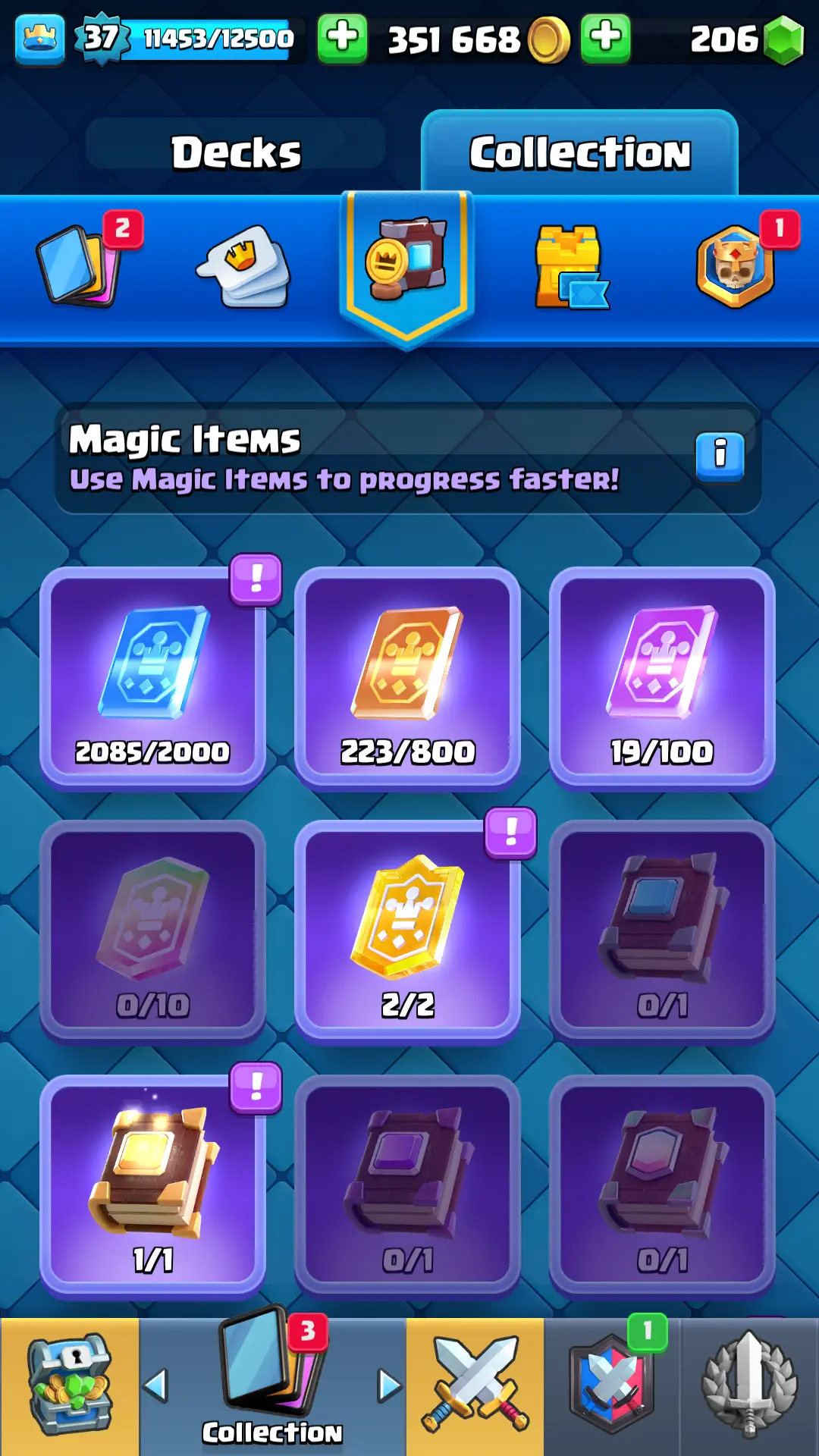Open the blue book item 0/1
819x1456 pixels.
tap(662, 931)
